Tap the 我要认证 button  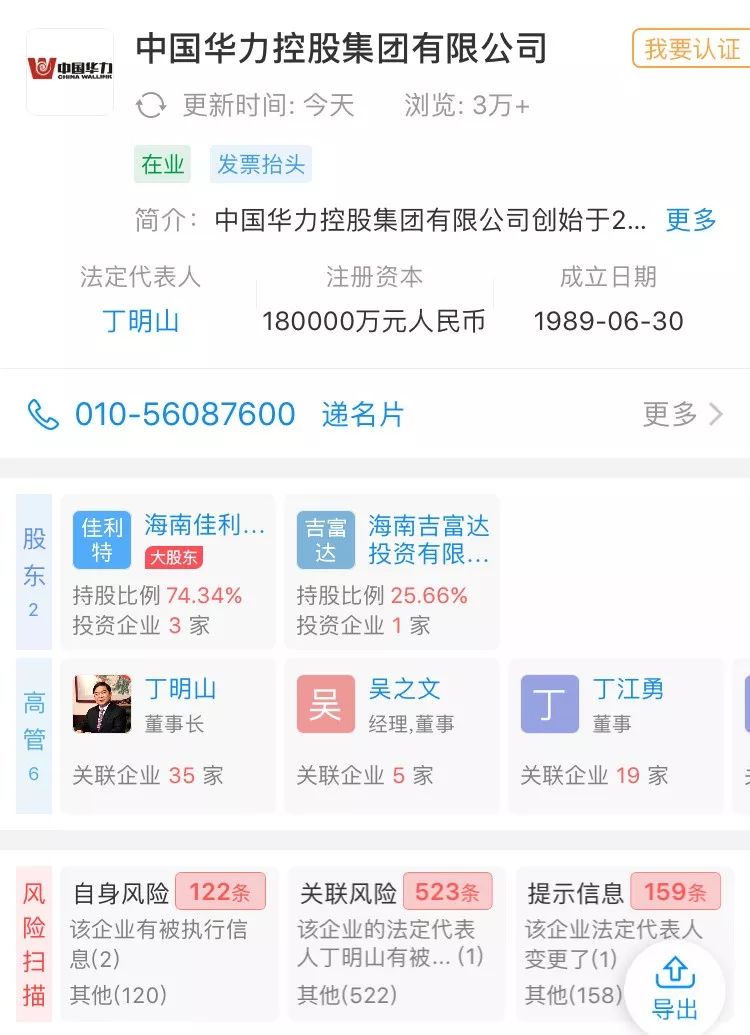click(691, 49)
